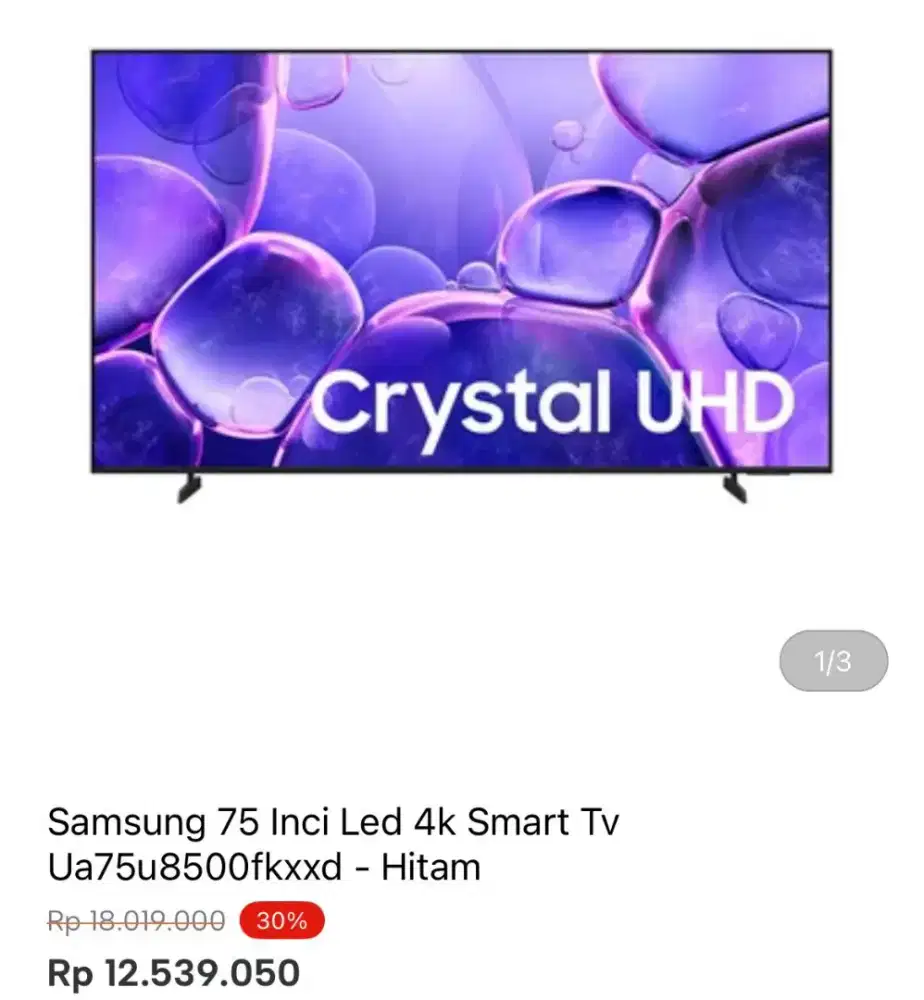Select the TV stand area of image

[x=189, y=489]
